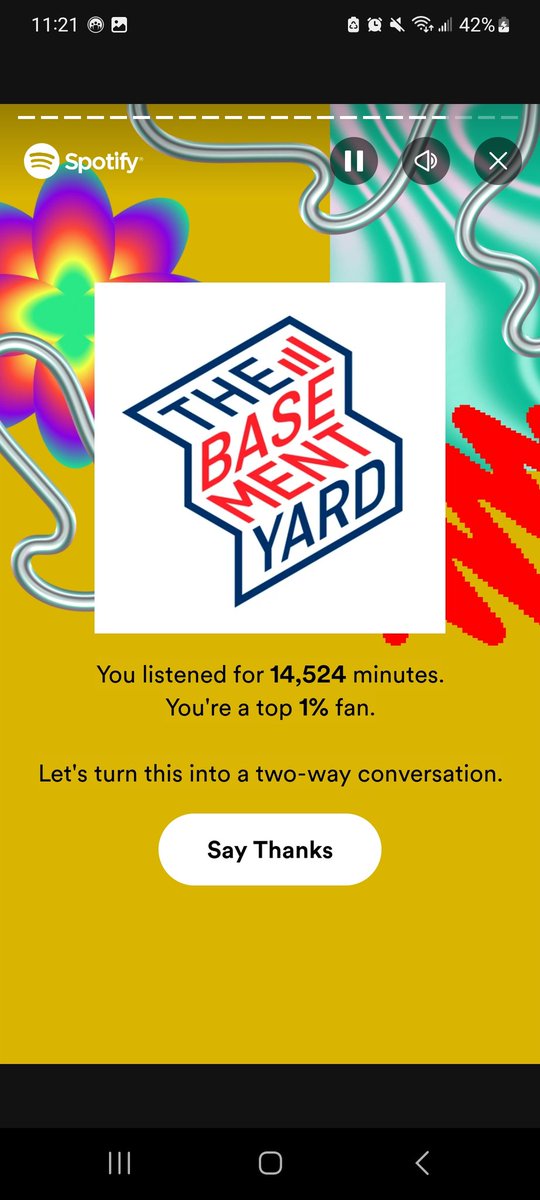This screenshot has height=1200, width=540.
Task: Tap the Say Thanks button
Action: click(270, 850)
